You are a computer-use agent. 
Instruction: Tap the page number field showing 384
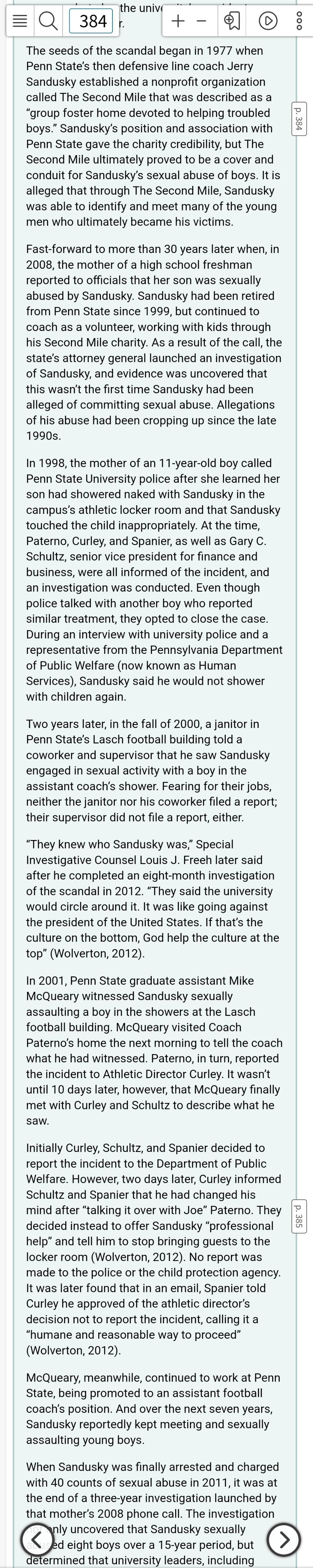(x=91, y=22)
